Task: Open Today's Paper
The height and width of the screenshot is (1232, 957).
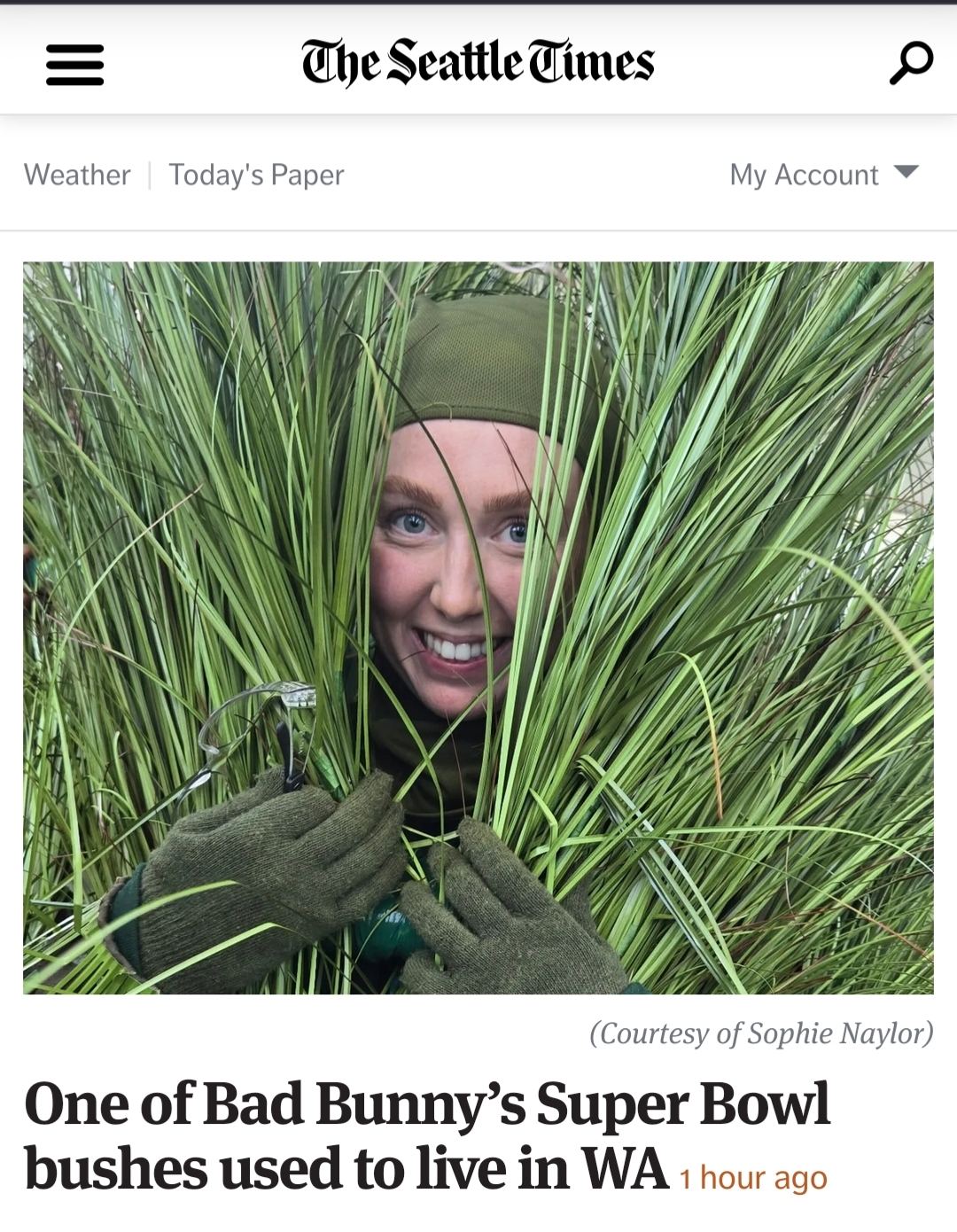Action: 256,175
